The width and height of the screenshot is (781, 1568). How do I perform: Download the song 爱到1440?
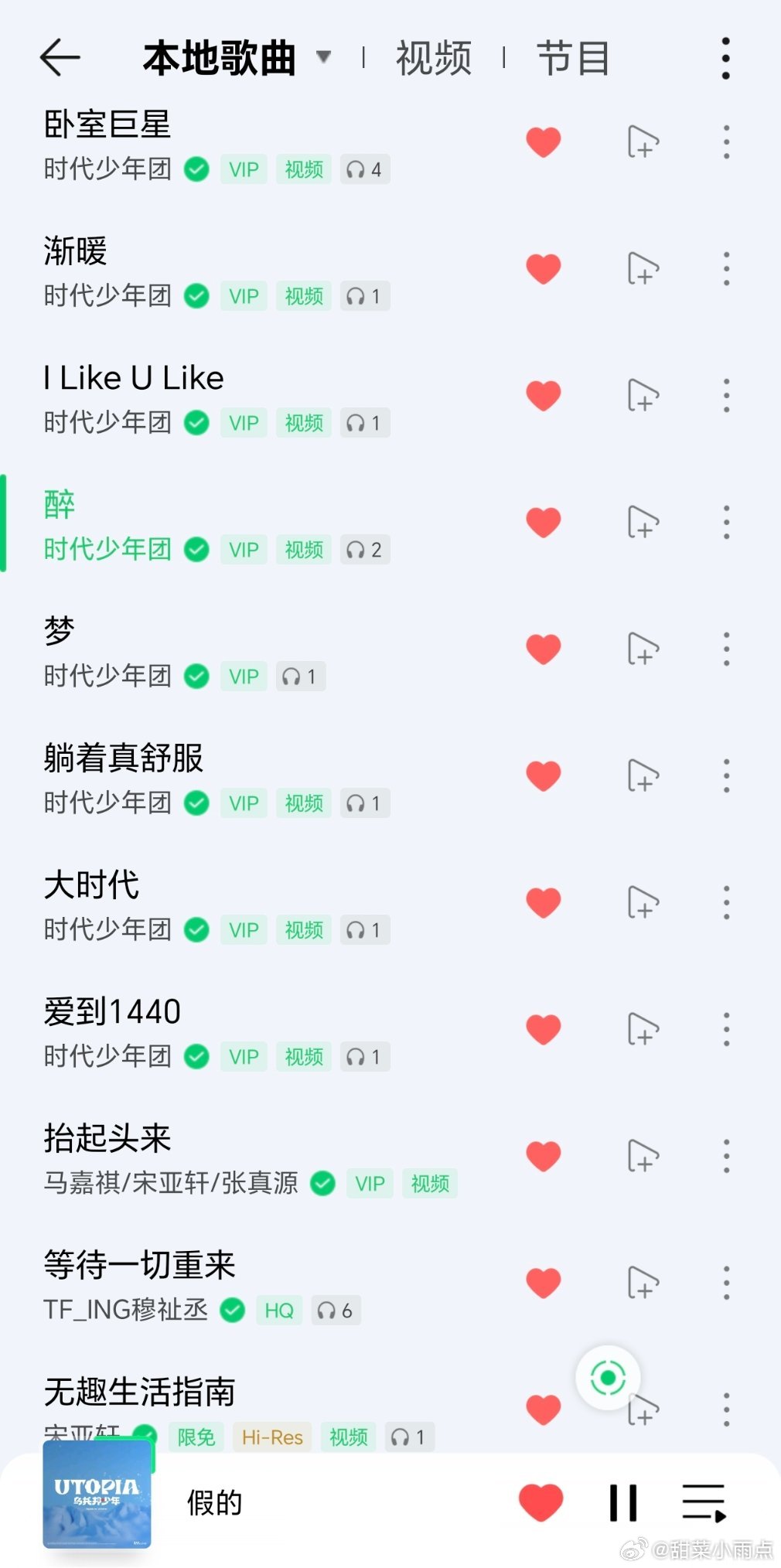pyautogui.click(x=643, y=1028)
